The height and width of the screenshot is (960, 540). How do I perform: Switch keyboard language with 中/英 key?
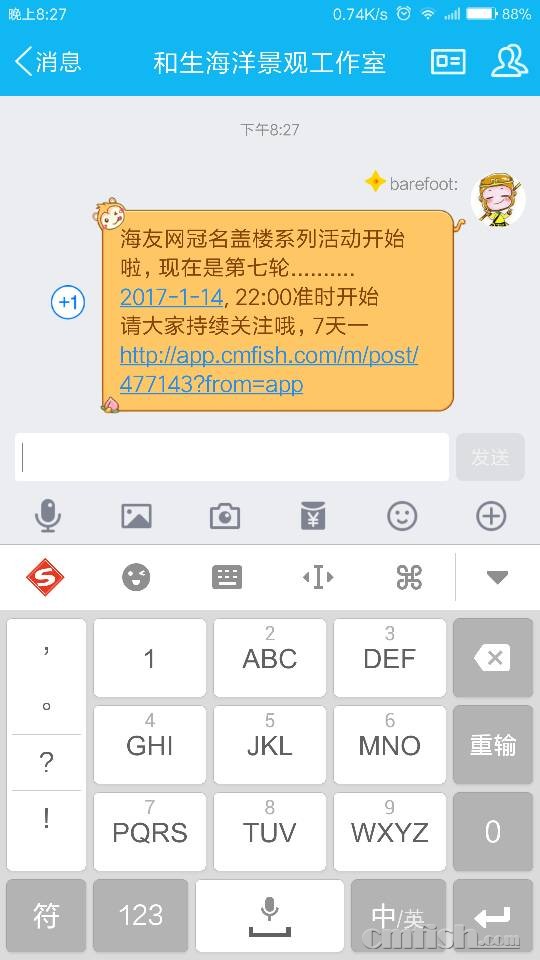click(x=399, y=915)
